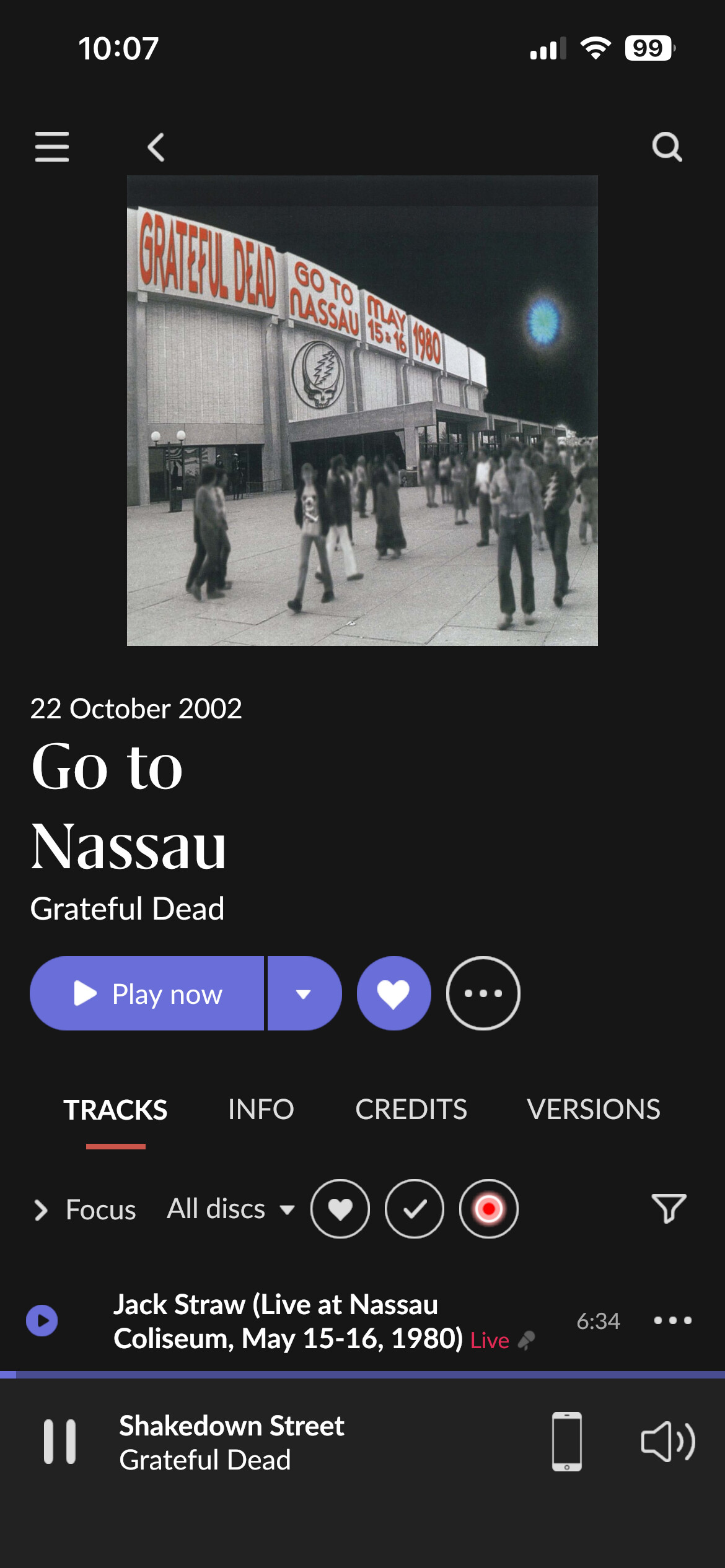Open the funnel track filter
Screen dimensions: 725x1568
pos(669,1209)
